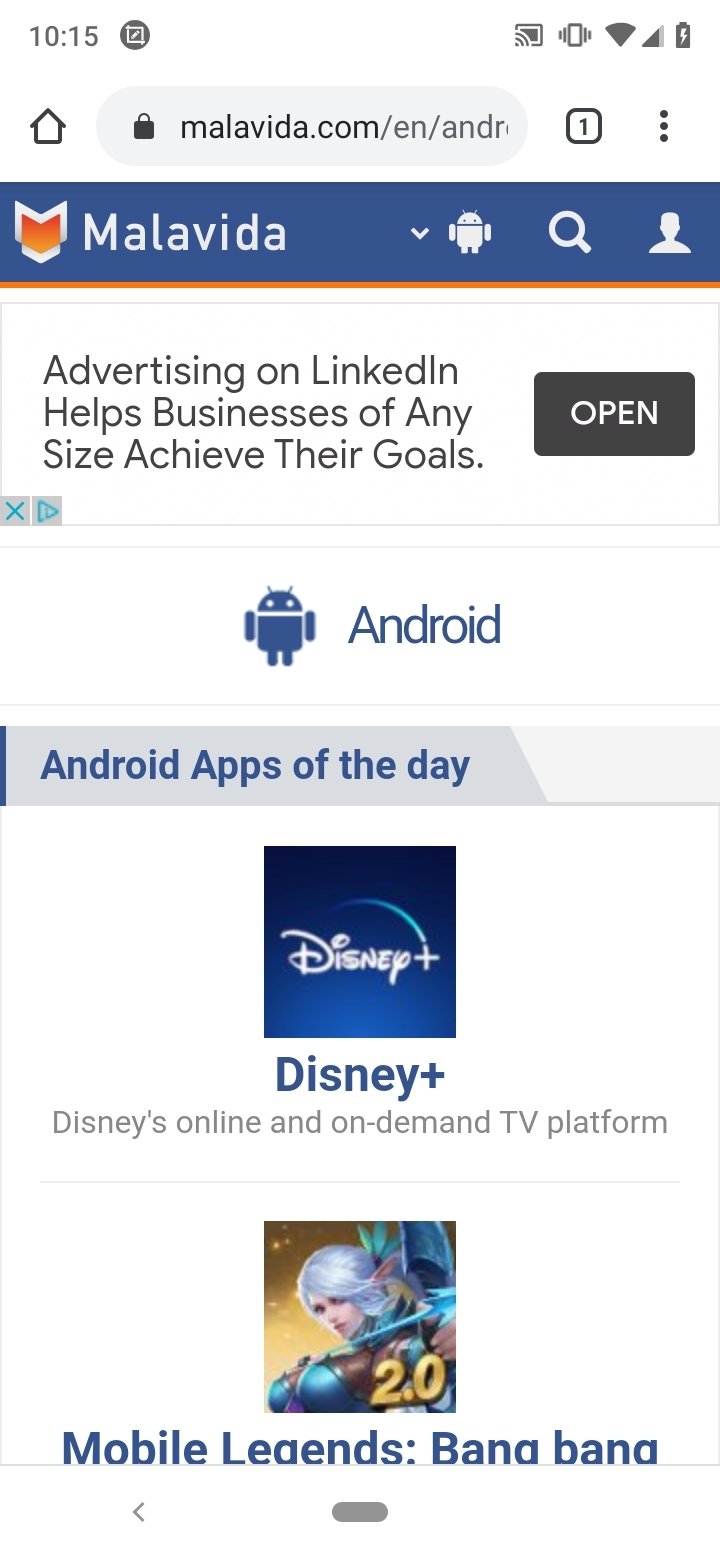Open the Disney+ app image
720x1560 pixels.
click(360, 941)
